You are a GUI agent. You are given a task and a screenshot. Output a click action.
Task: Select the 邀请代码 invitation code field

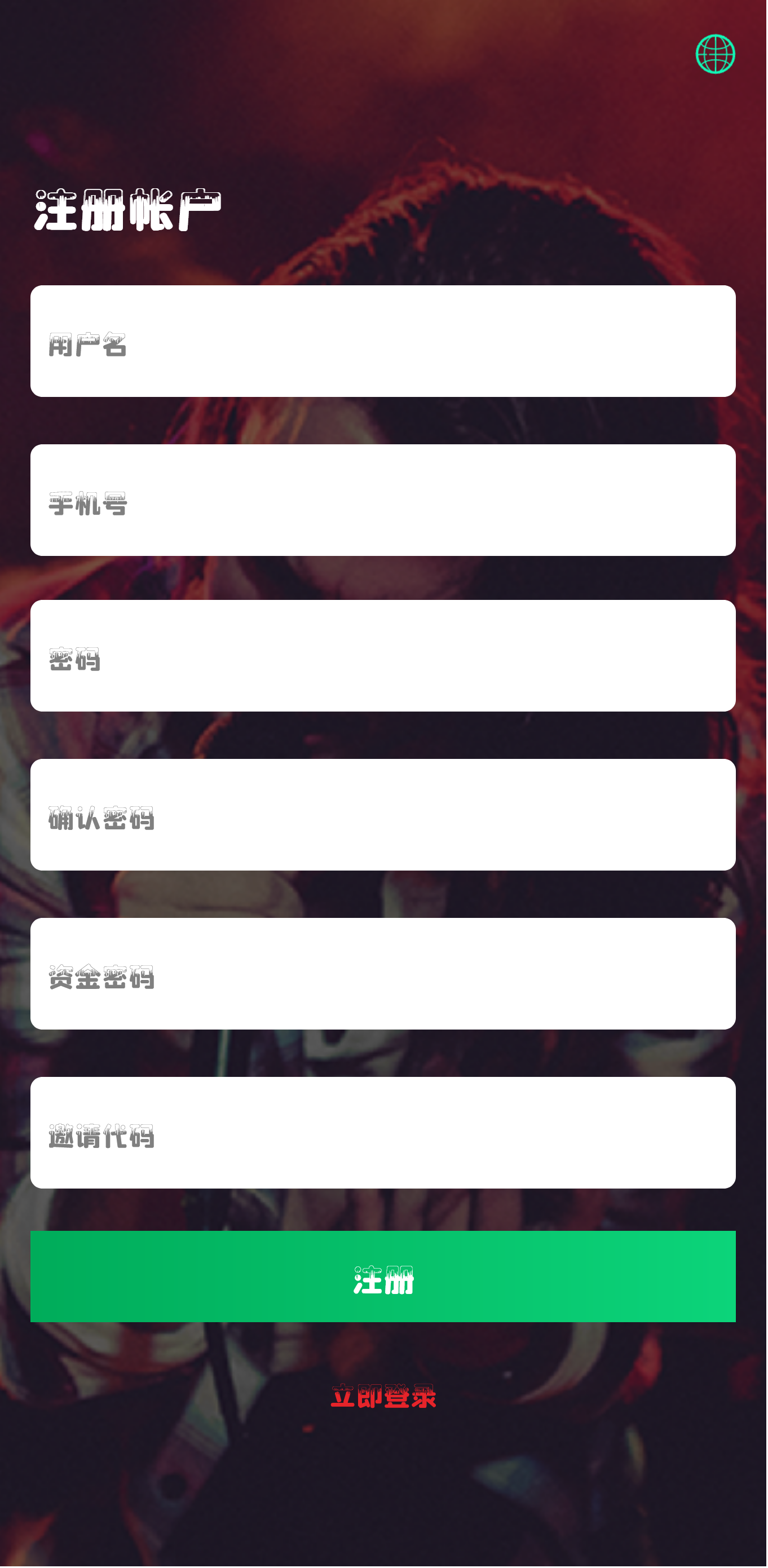[x=383, y=1133]
